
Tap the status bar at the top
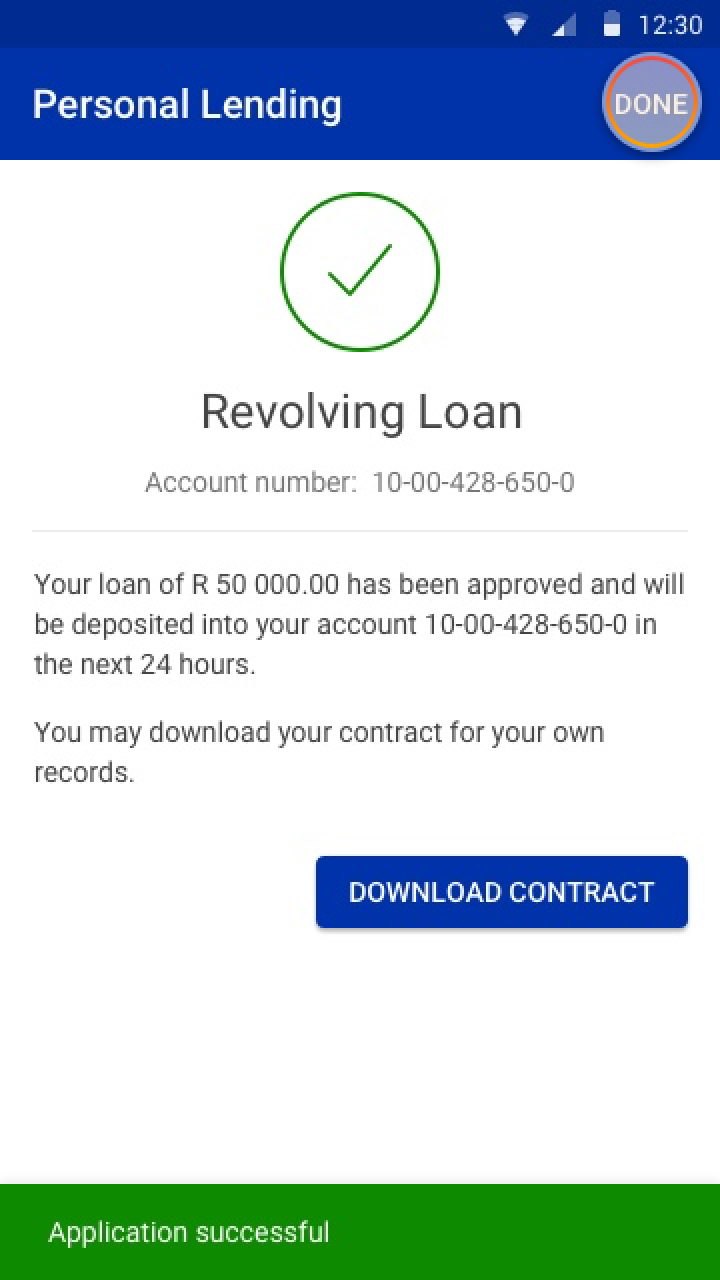pos(360,23)
